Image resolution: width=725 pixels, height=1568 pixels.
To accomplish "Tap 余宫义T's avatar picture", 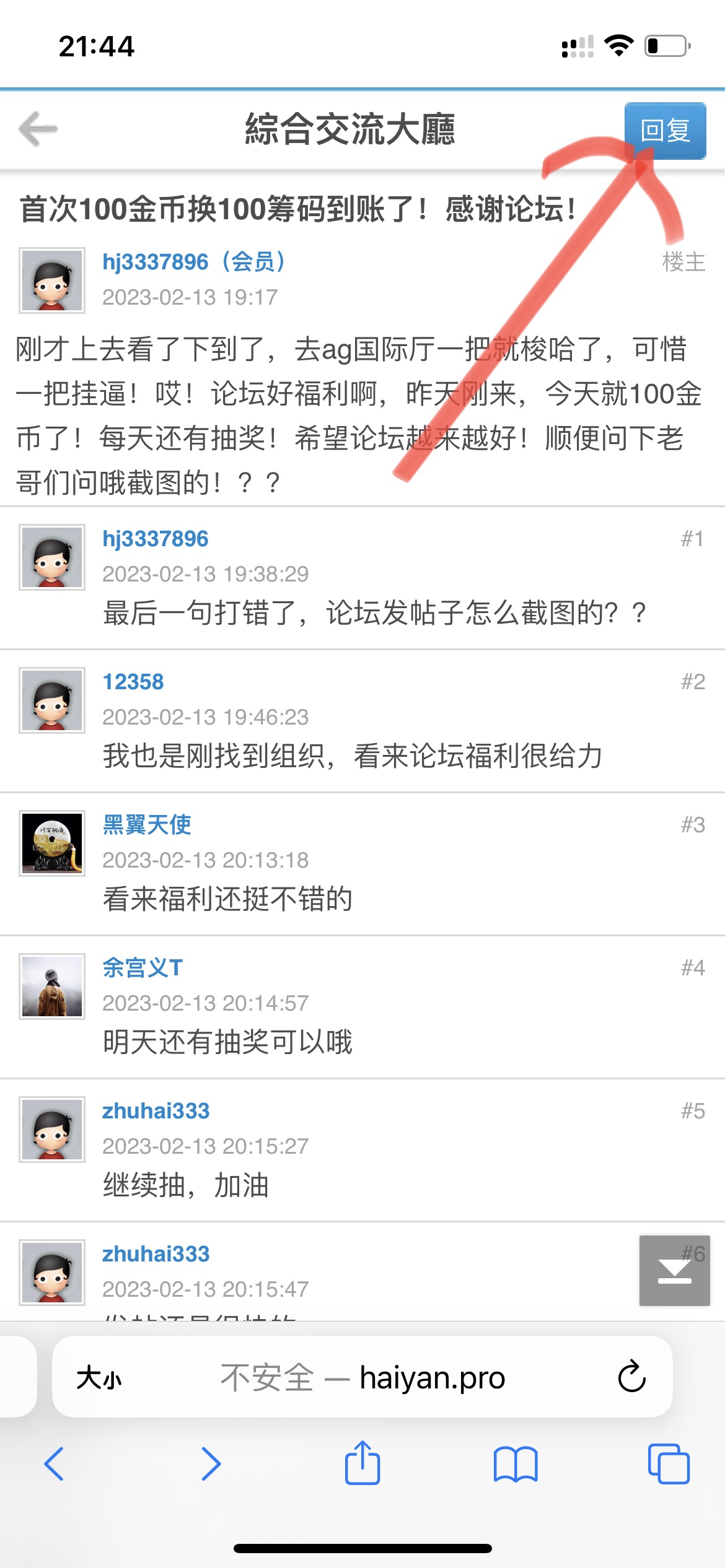I will (52, 987).
